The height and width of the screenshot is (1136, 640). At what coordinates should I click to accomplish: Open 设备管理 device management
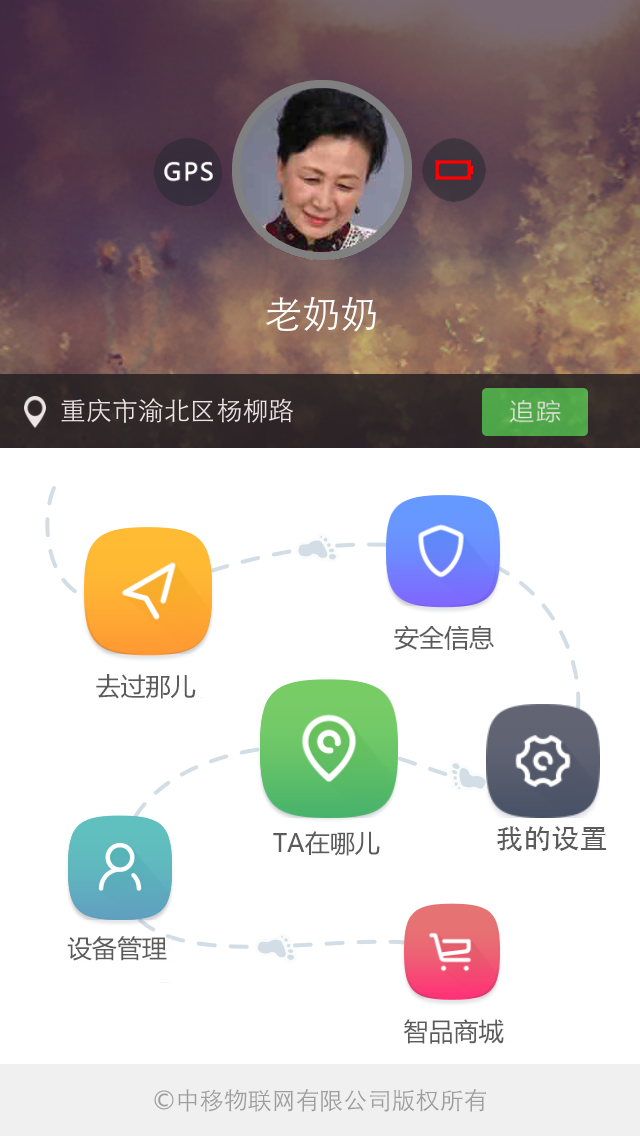coord(120,867)
